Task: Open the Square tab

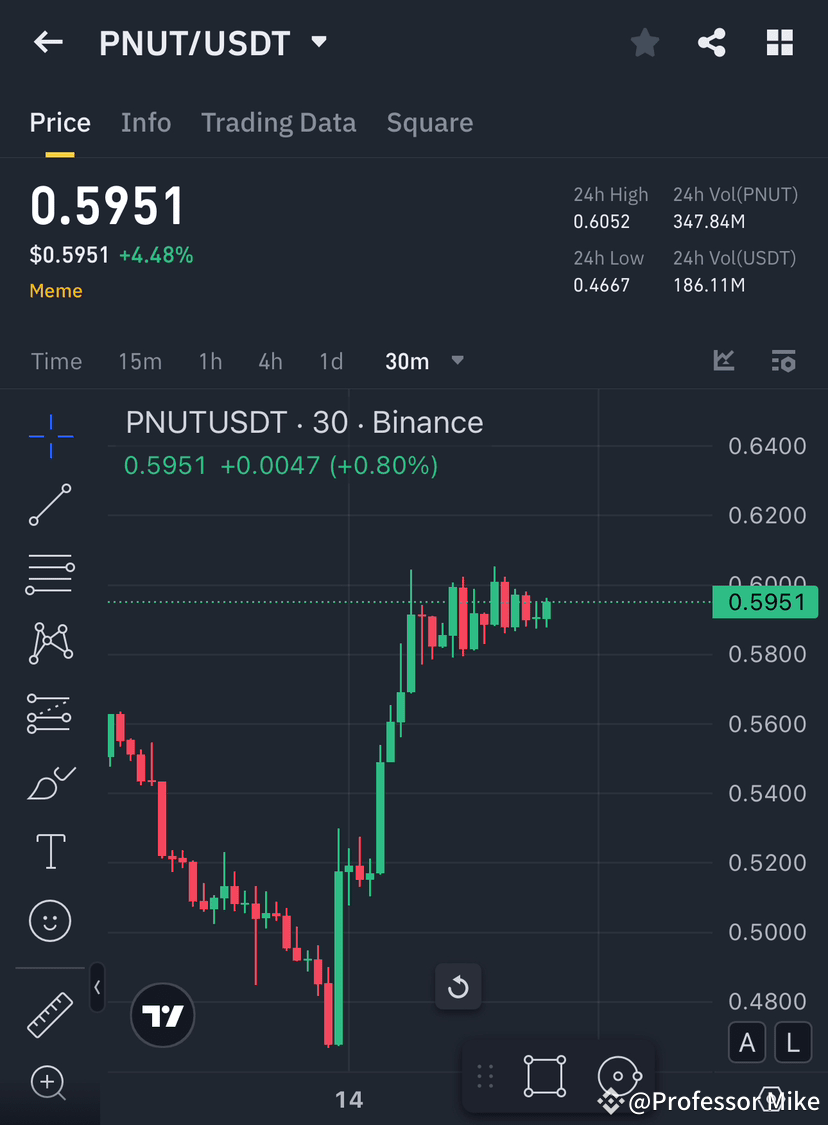Action: point(430,122)
